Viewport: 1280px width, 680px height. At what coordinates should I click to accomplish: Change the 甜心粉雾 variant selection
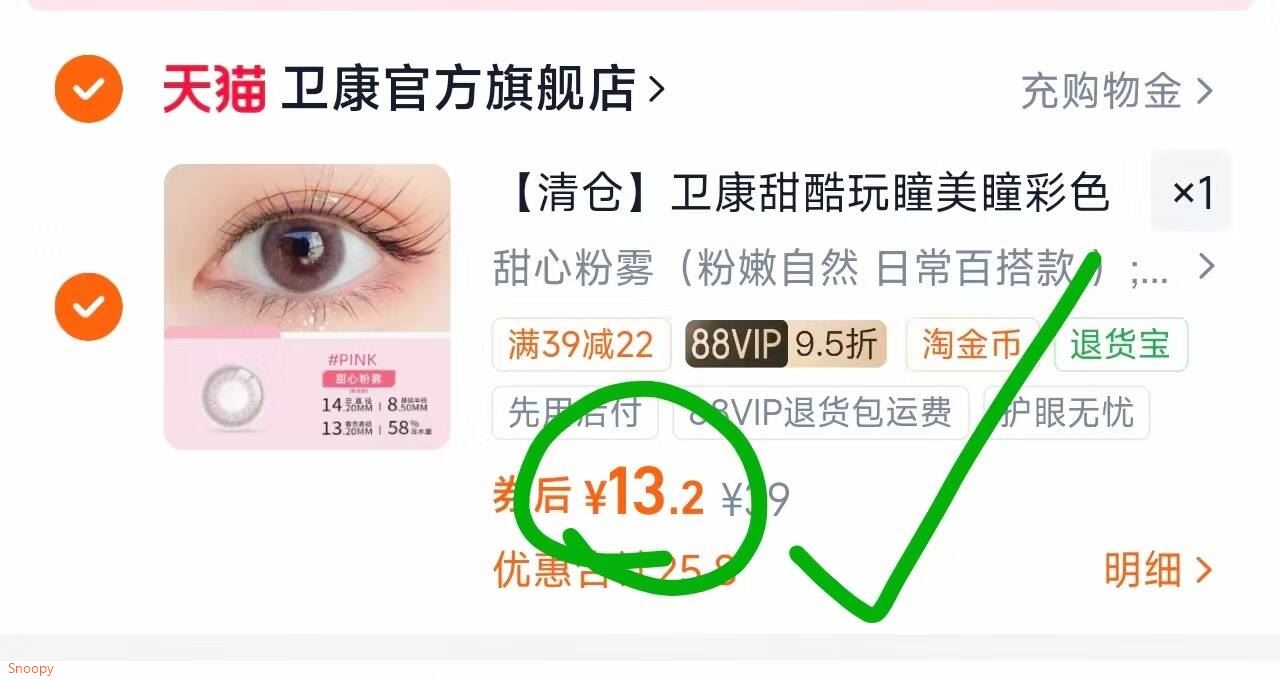853,268
